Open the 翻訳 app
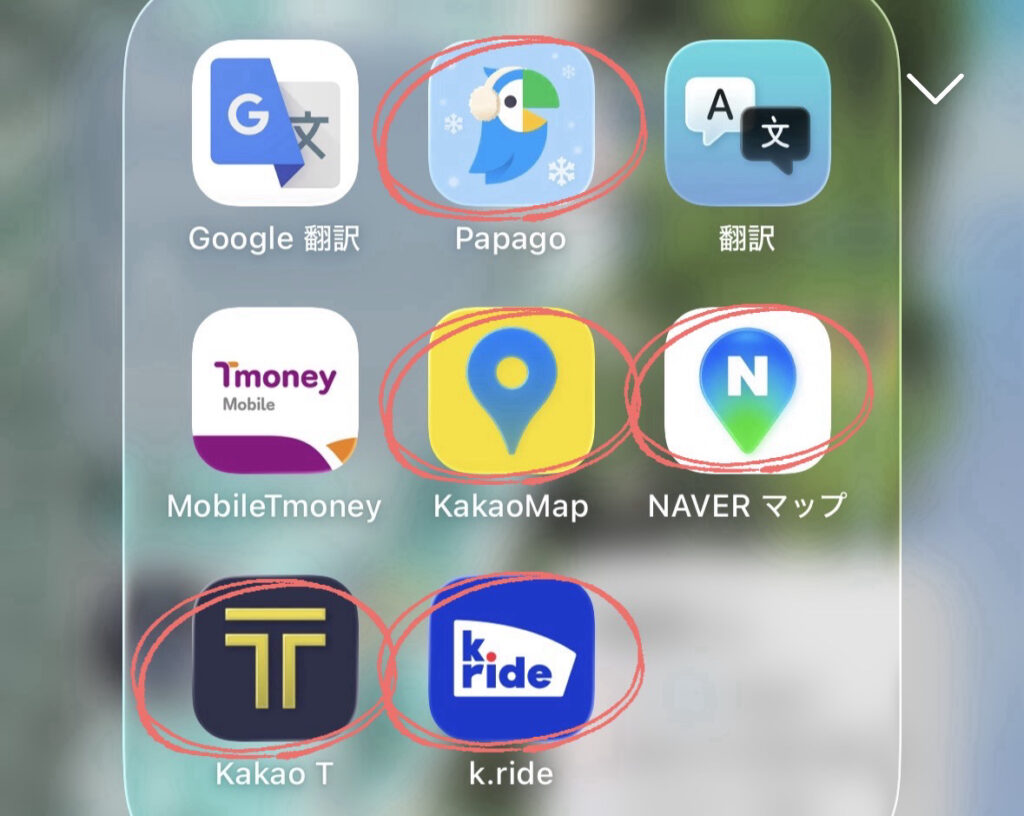1024x816 pixels. point(747,123)
